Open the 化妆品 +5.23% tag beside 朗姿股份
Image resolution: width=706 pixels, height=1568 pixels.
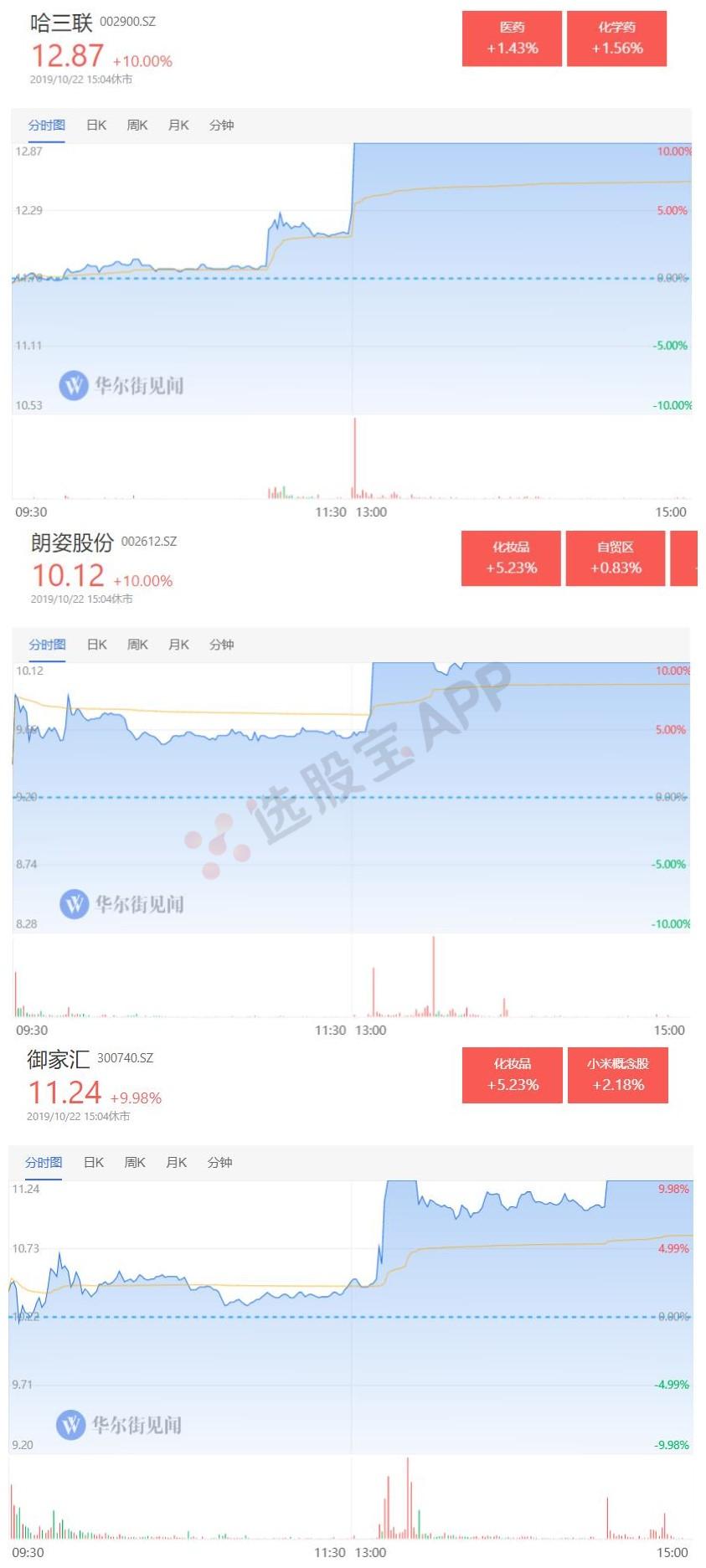pyautogui.click(x=512, y=558)
